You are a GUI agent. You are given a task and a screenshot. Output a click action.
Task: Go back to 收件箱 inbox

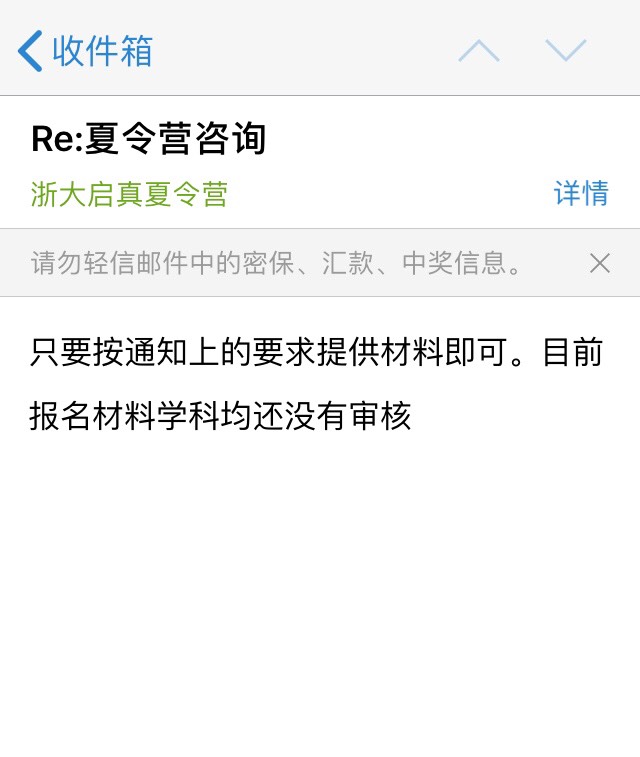tap(86, 51)
